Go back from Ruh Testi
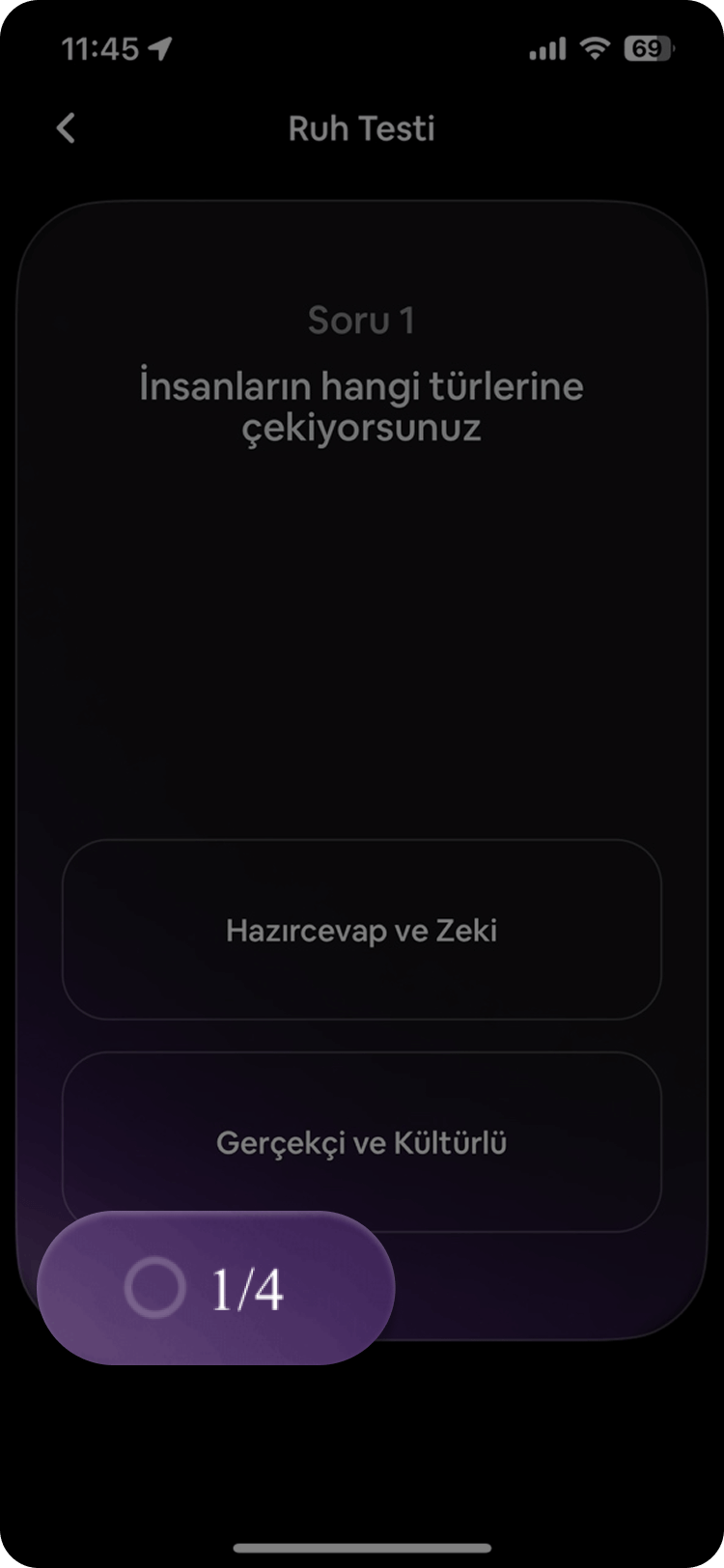This screenshot has width=724, height=1568. (66, 128)
